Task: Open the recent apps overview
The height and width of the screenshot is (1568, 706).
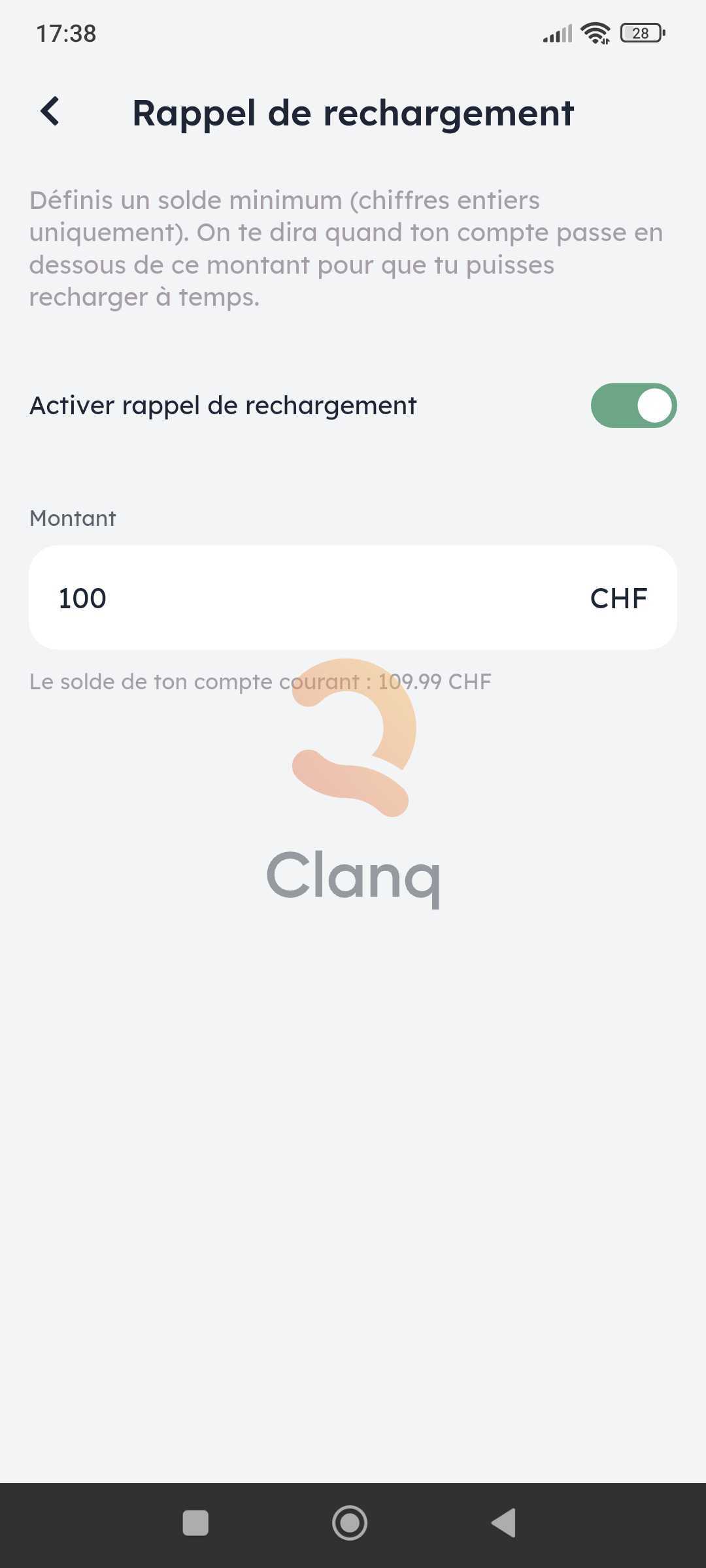Action: (x=195, y=1523)
